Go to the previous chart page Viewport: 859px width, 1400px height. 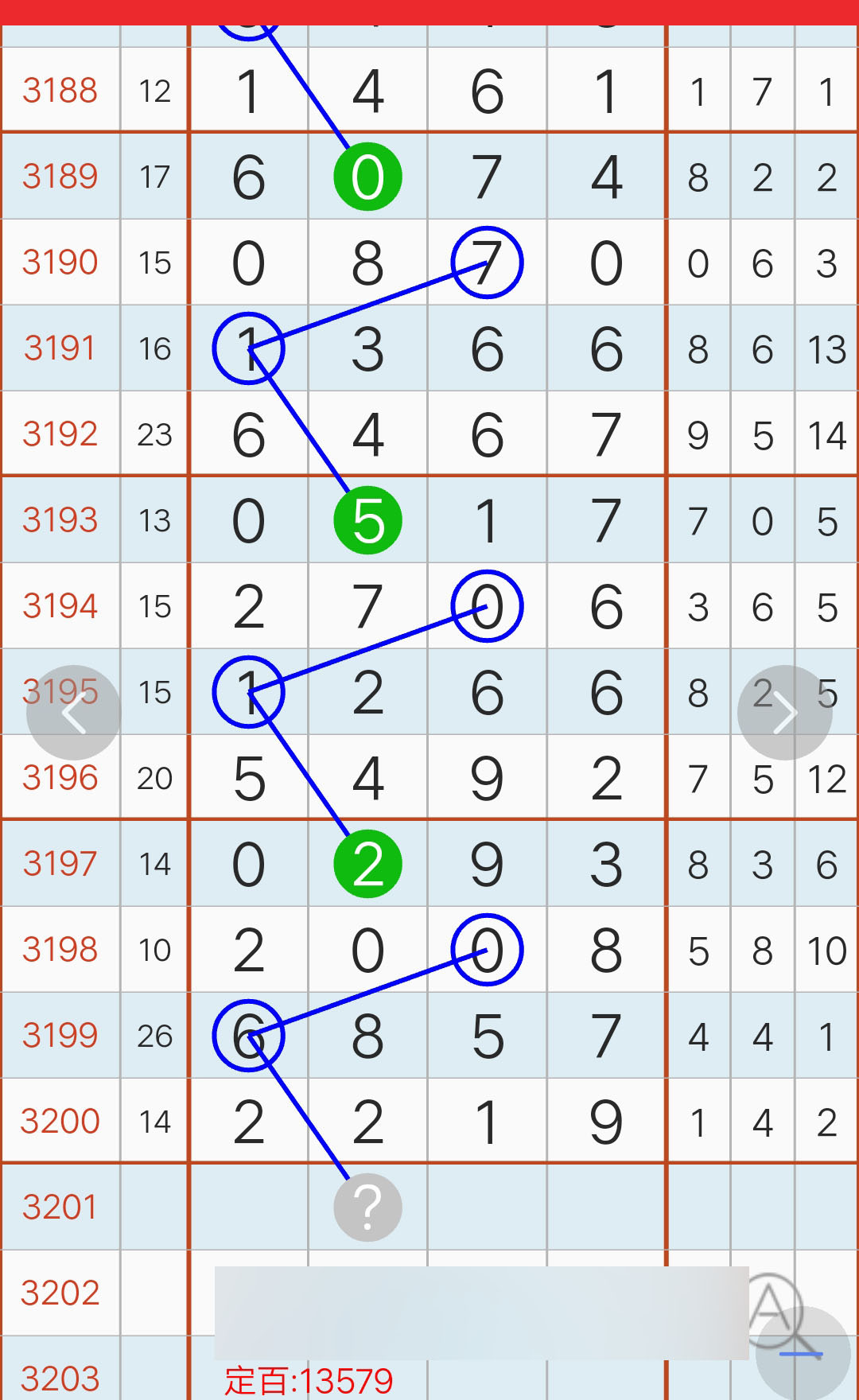point(74,713)
